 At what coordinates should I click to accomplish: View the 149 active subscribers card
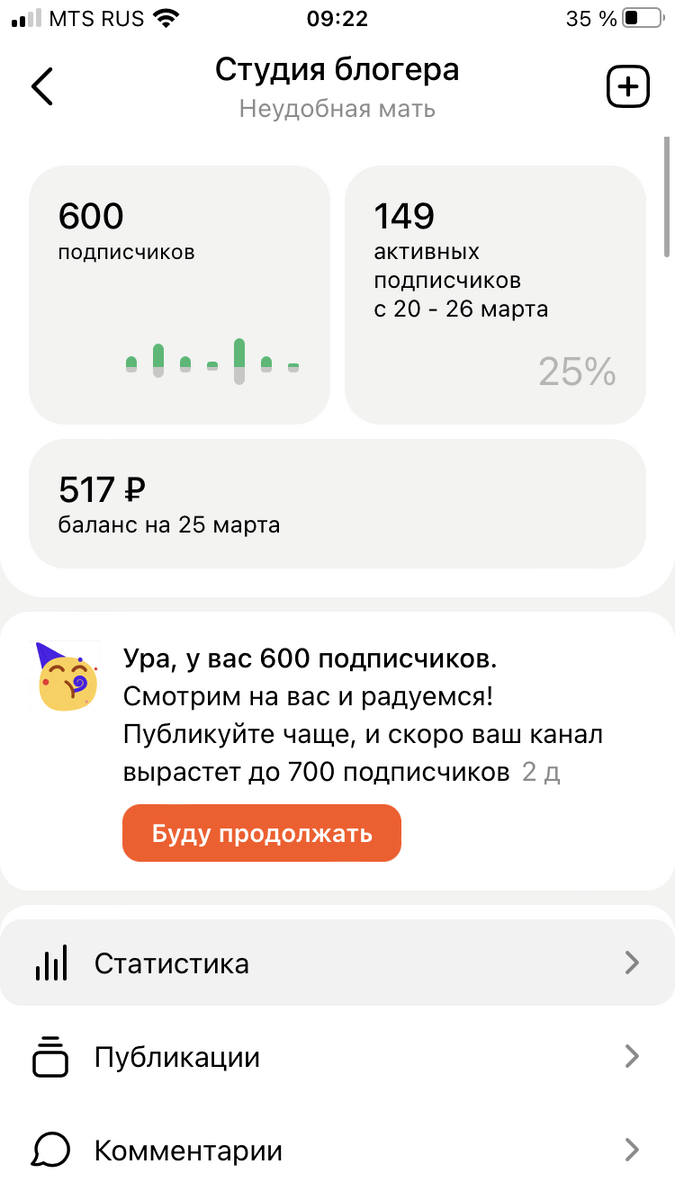pos(495,294)
